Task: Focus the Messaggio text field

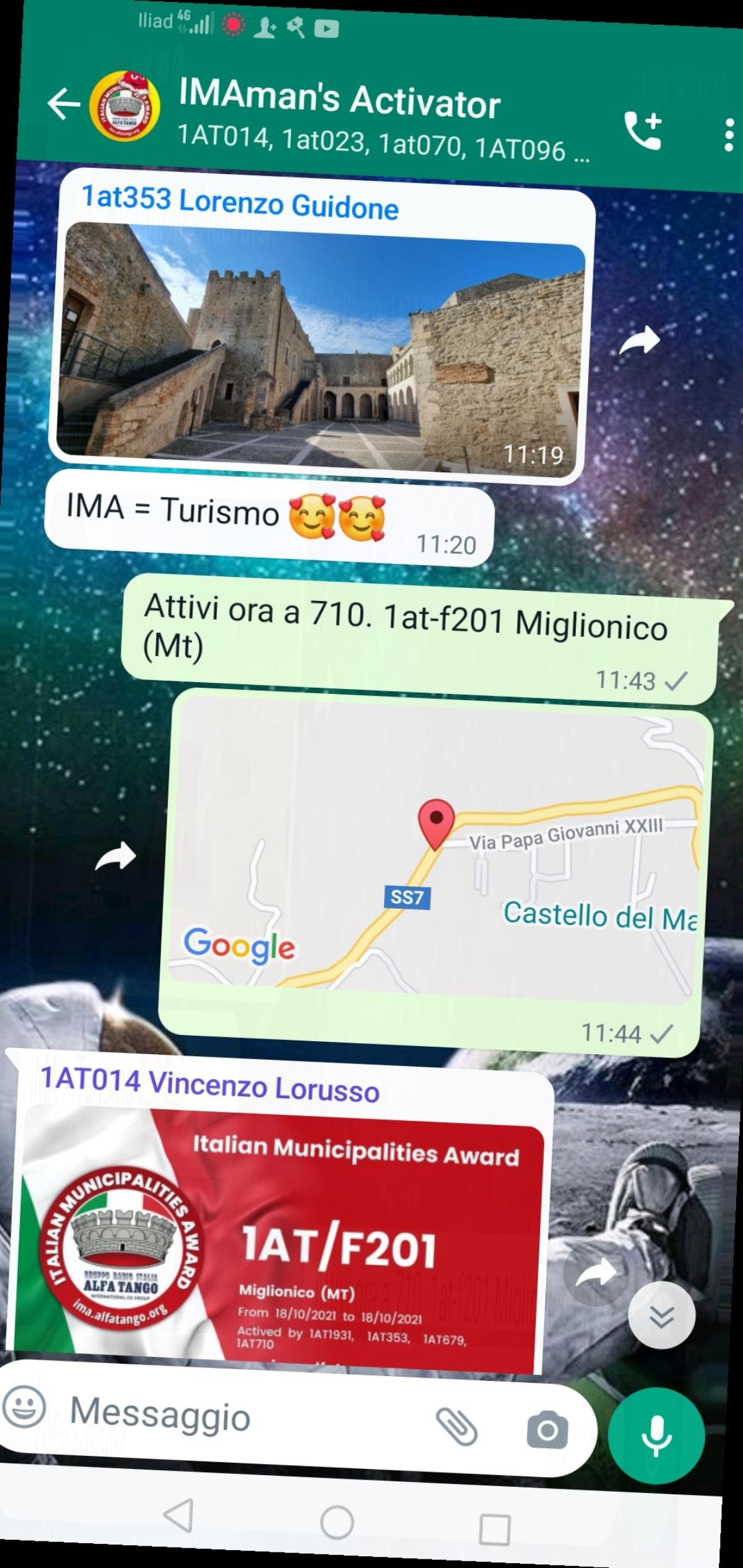Action: pyautogui.click(x=235, y=1414)
